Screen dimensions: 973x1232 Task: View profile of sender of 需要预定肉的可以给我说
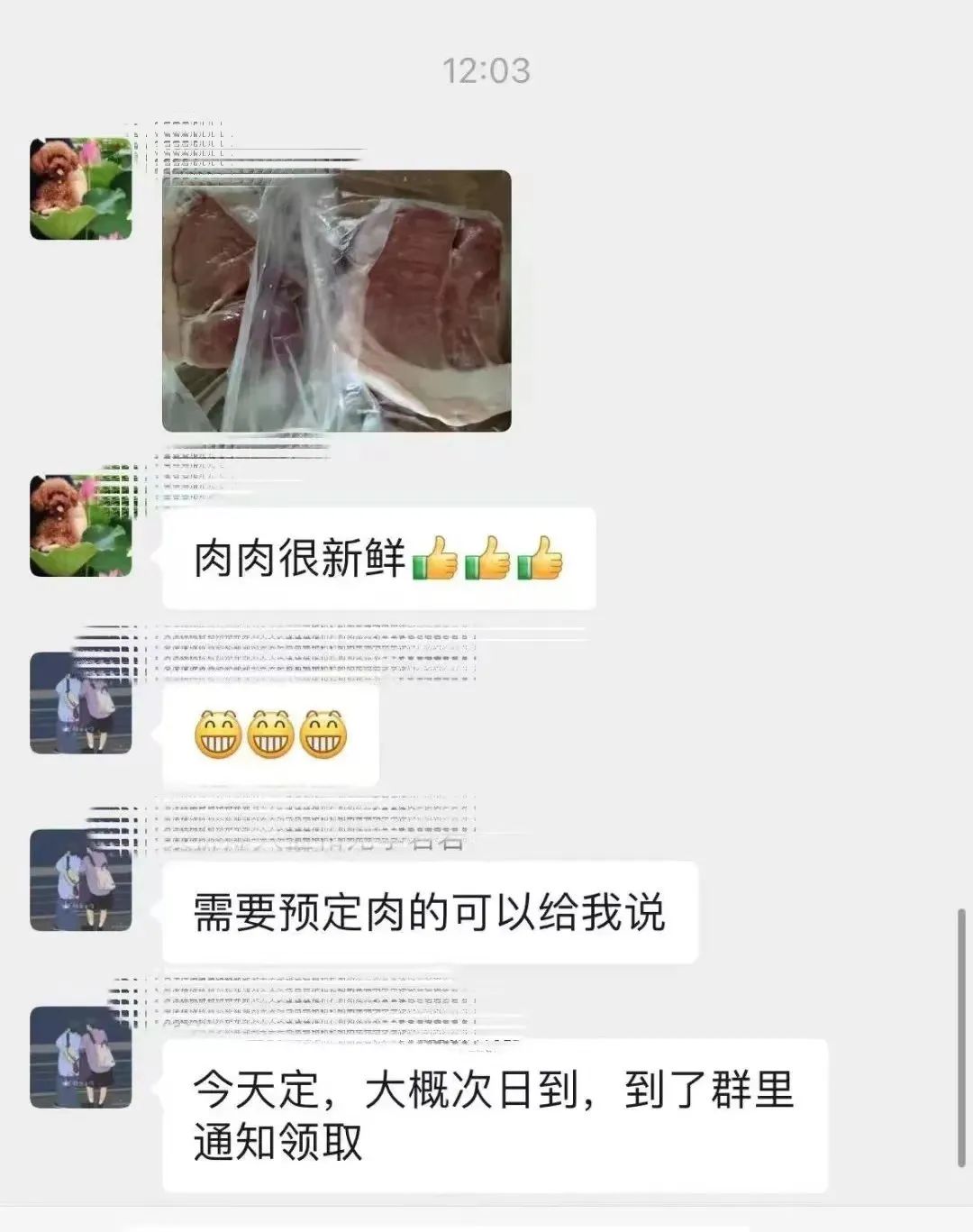[81, 880]
